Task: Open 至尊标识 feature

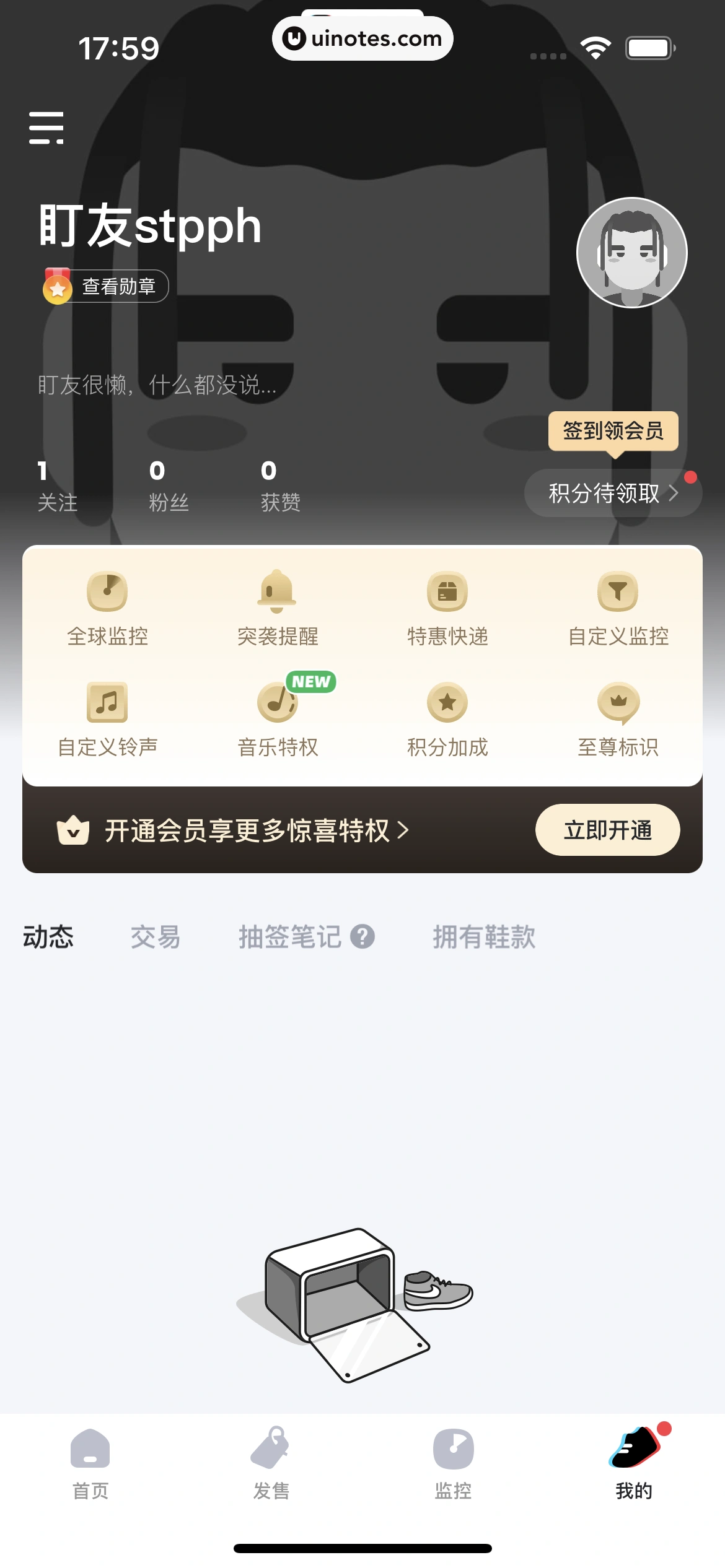Action: pos(618,720)
